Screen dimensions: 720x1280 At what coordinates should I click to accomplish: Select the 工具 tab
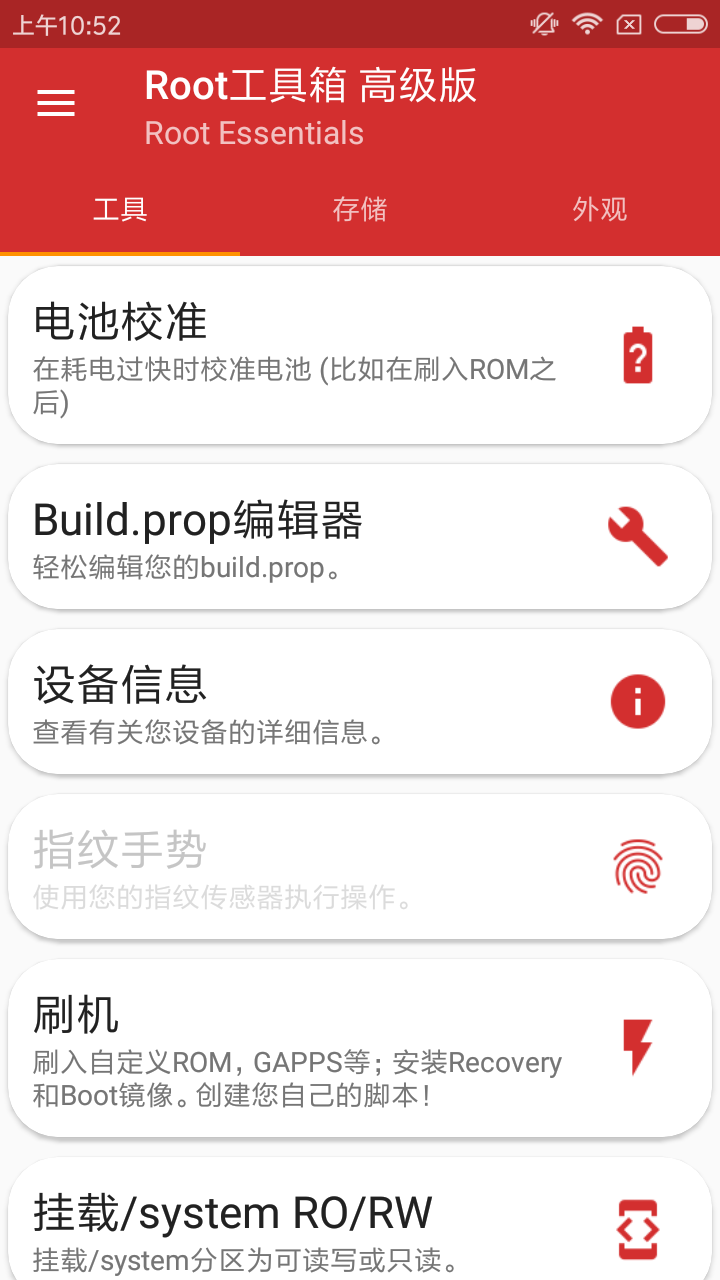120,209
